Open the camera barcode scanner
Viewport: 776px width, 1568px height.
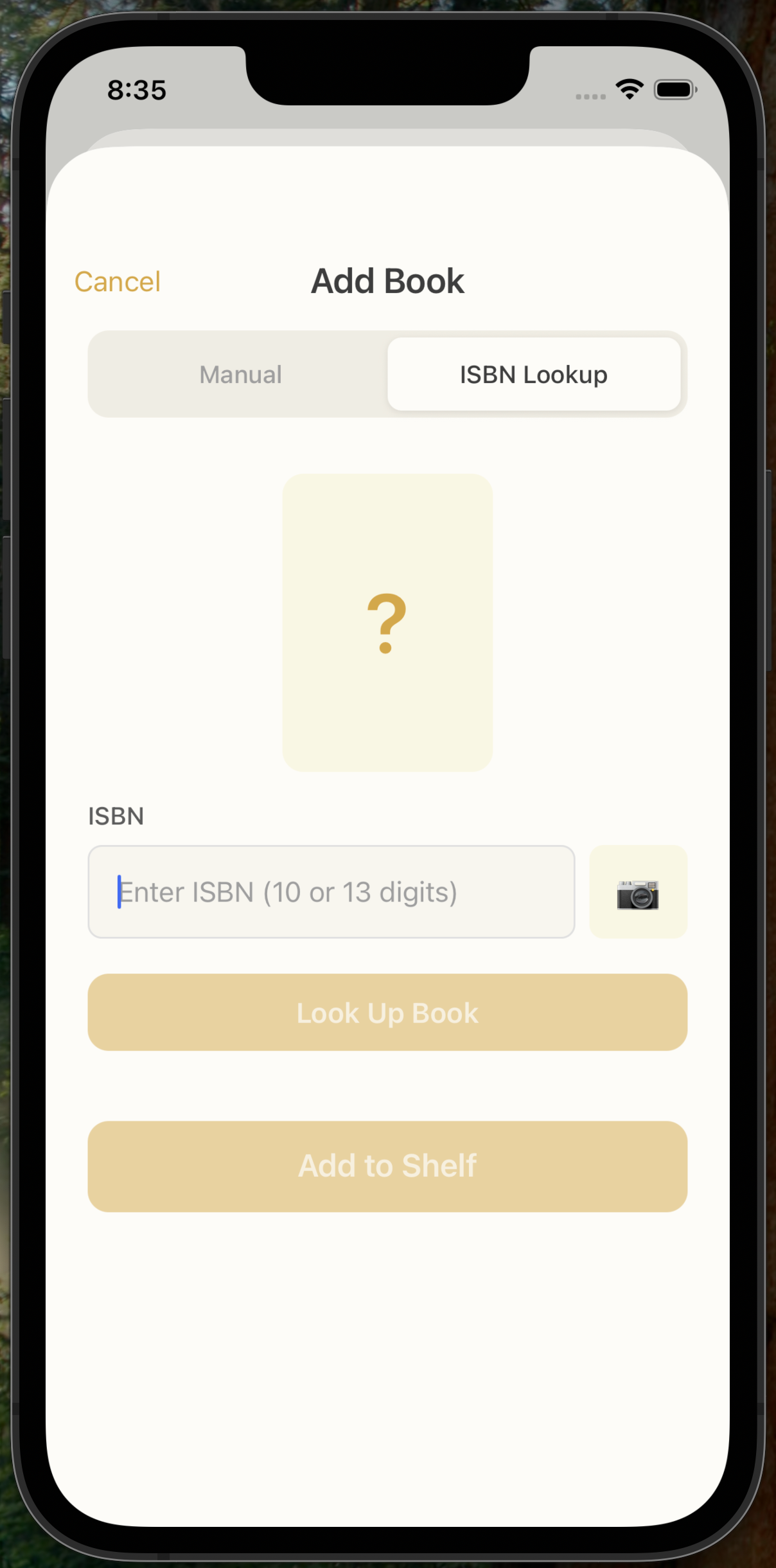point(638,892)
